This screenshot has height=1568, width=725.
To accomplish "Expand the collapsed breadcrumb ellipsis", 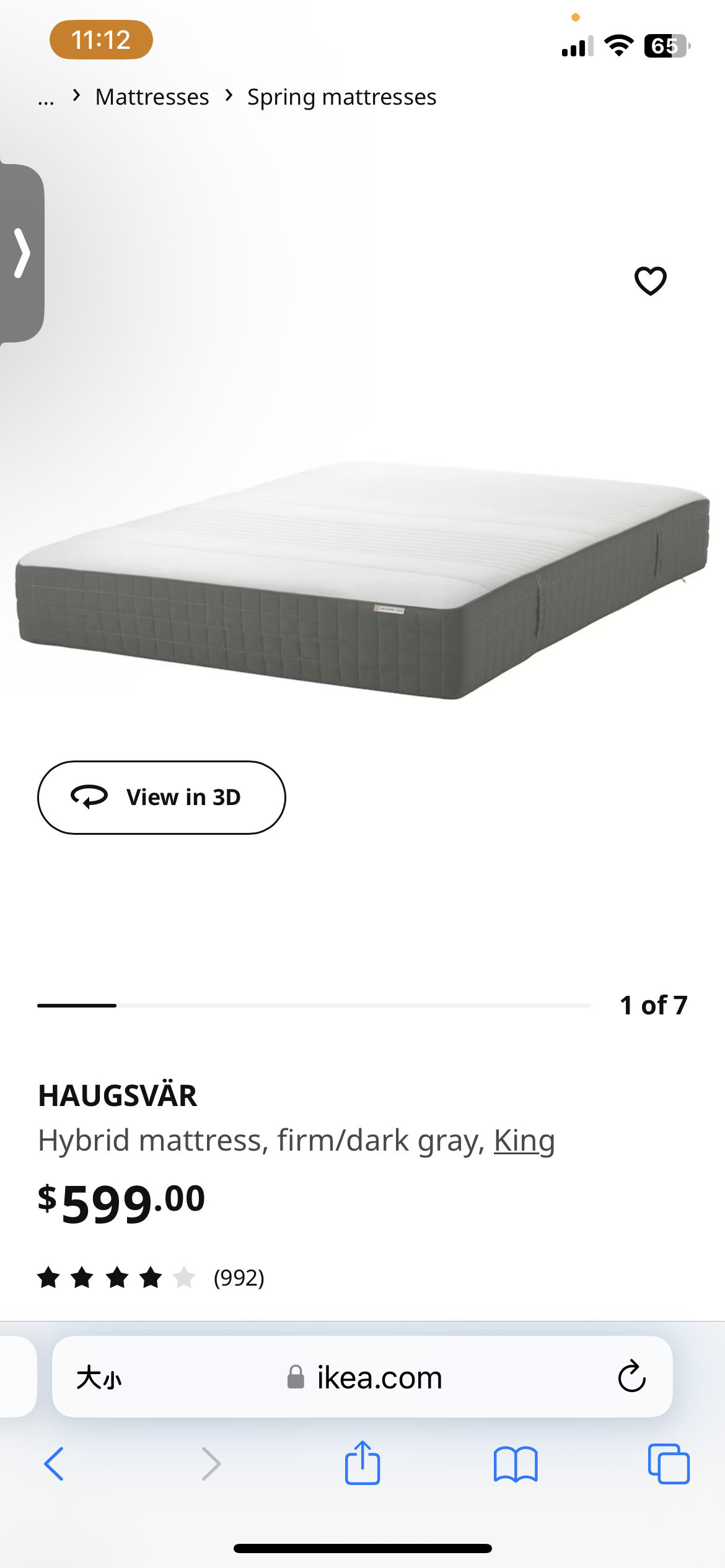I will click(46, 99).
